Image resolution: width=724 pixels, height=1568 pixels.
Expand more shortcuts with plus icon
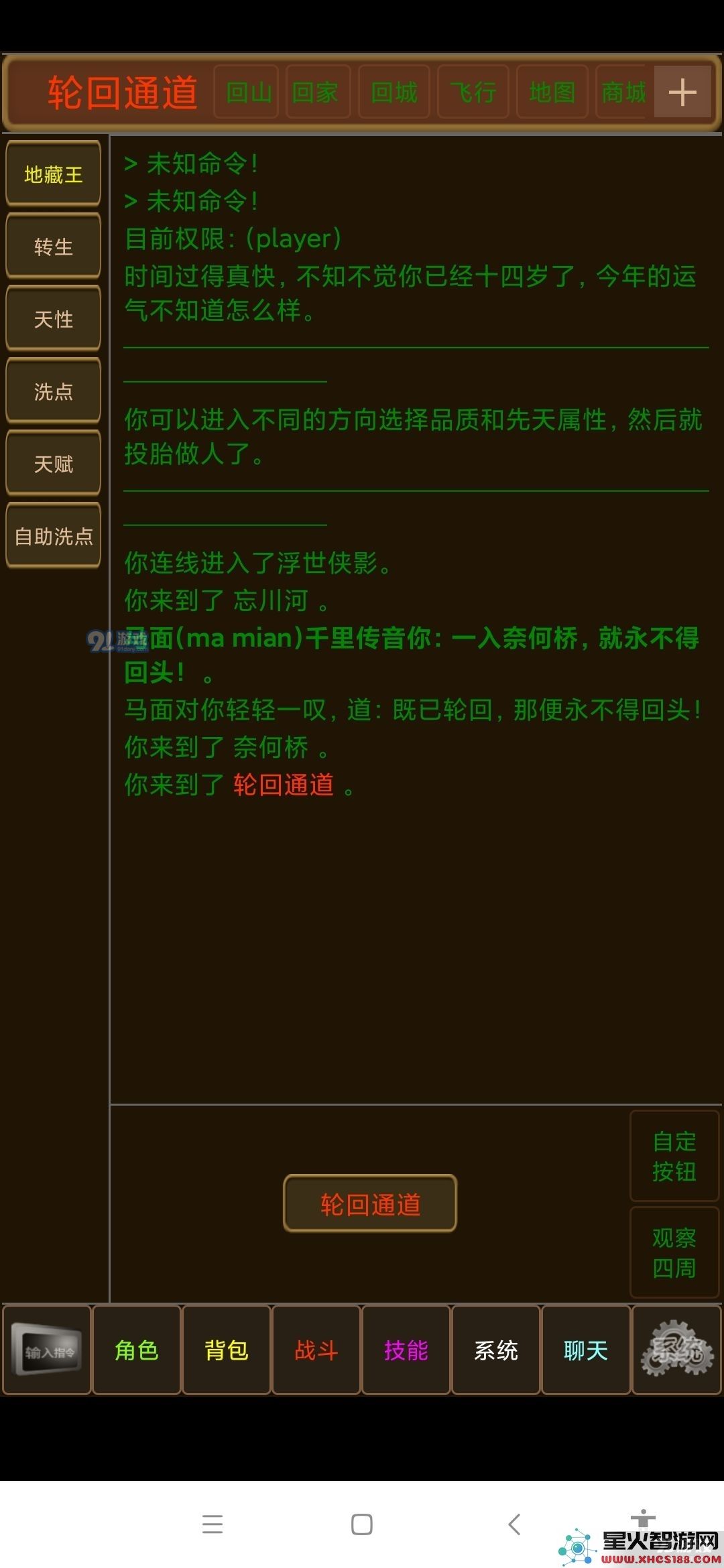coord(682,92)
